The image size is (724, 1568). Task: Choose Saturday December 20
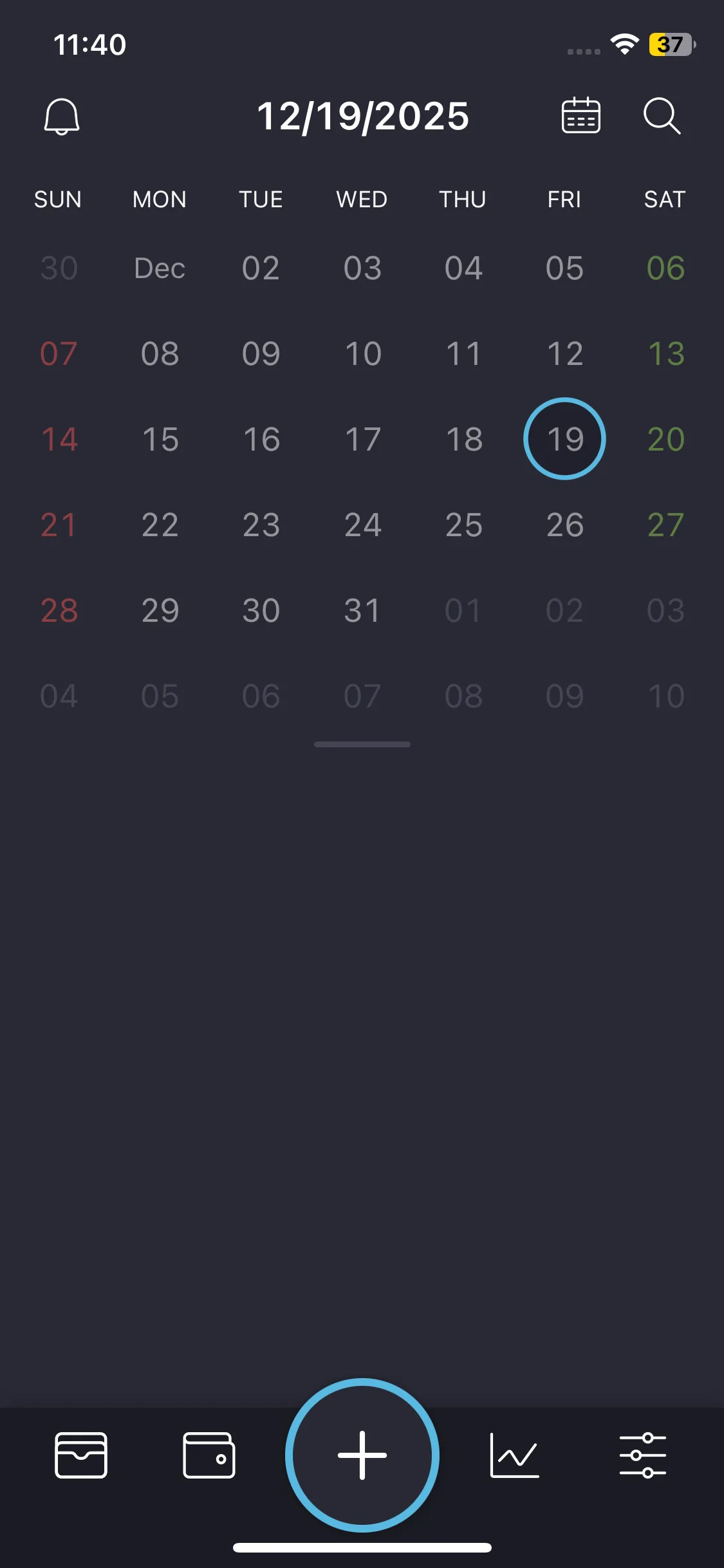pos(665,440)
